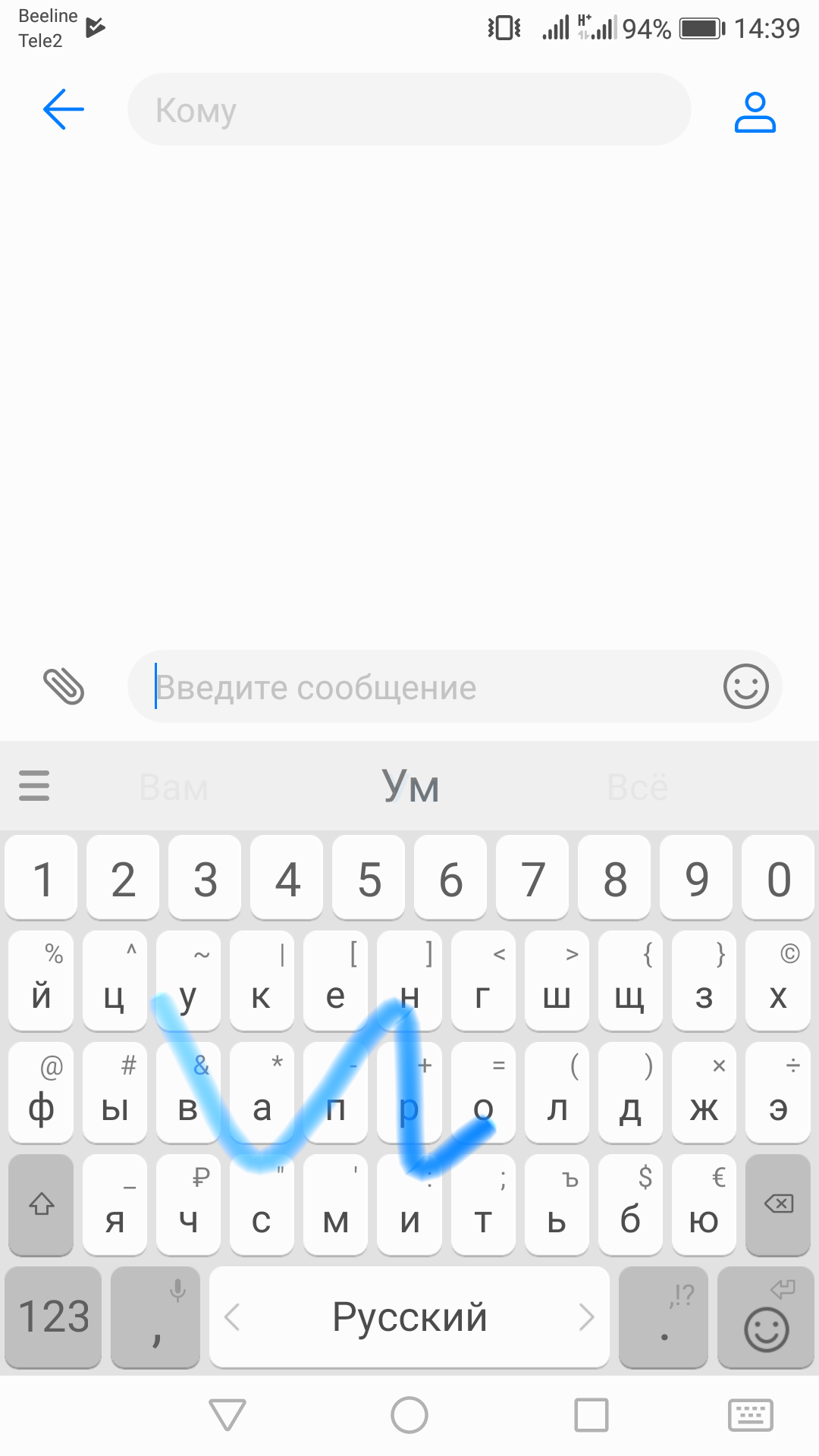The height and width of the screenshot is (1456, 819).
Task: Open the keyboard switcher icon
Action: (x=751, y=1415)
